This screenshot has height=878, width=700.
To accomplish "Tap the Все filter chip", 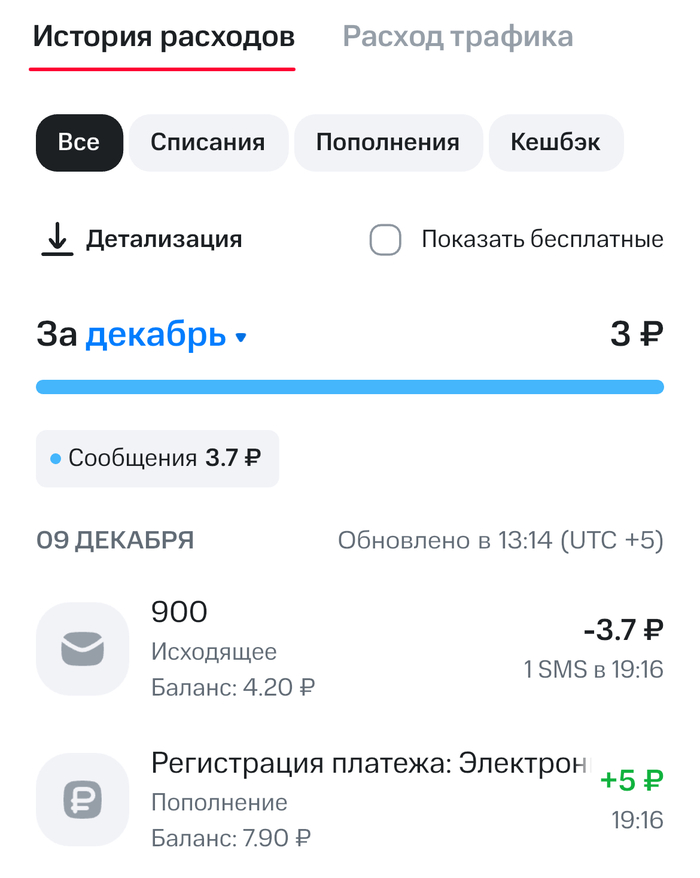I will click(79, 142).
